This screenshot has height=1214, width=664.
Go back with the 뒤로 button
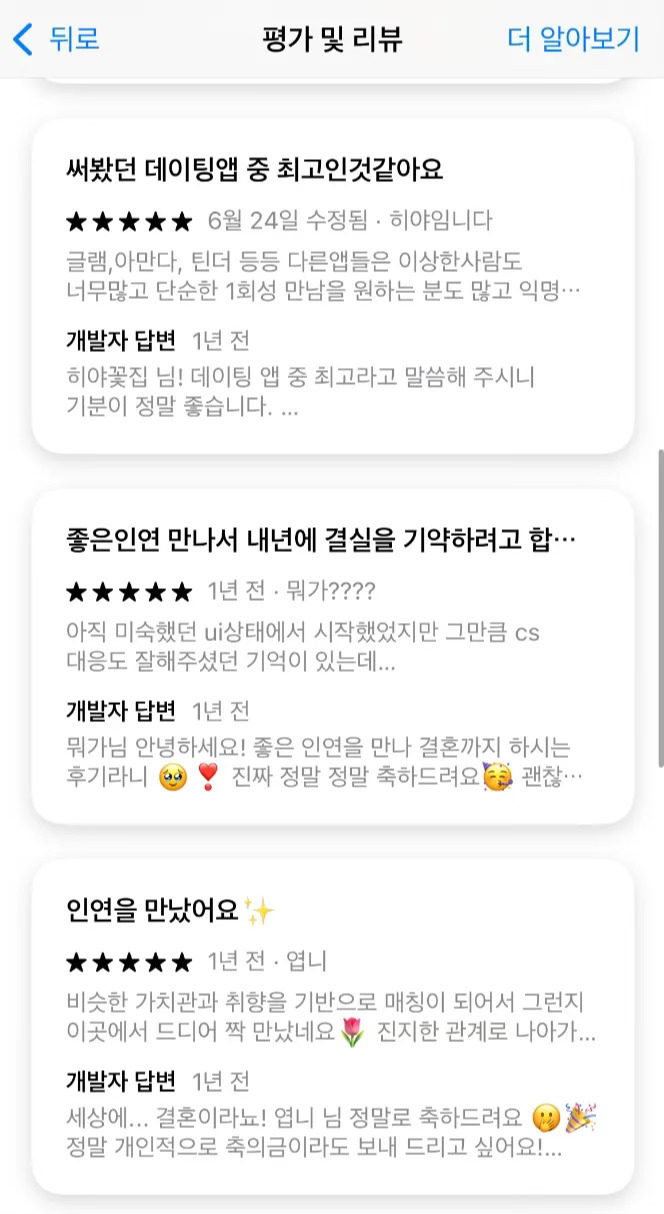56,40
